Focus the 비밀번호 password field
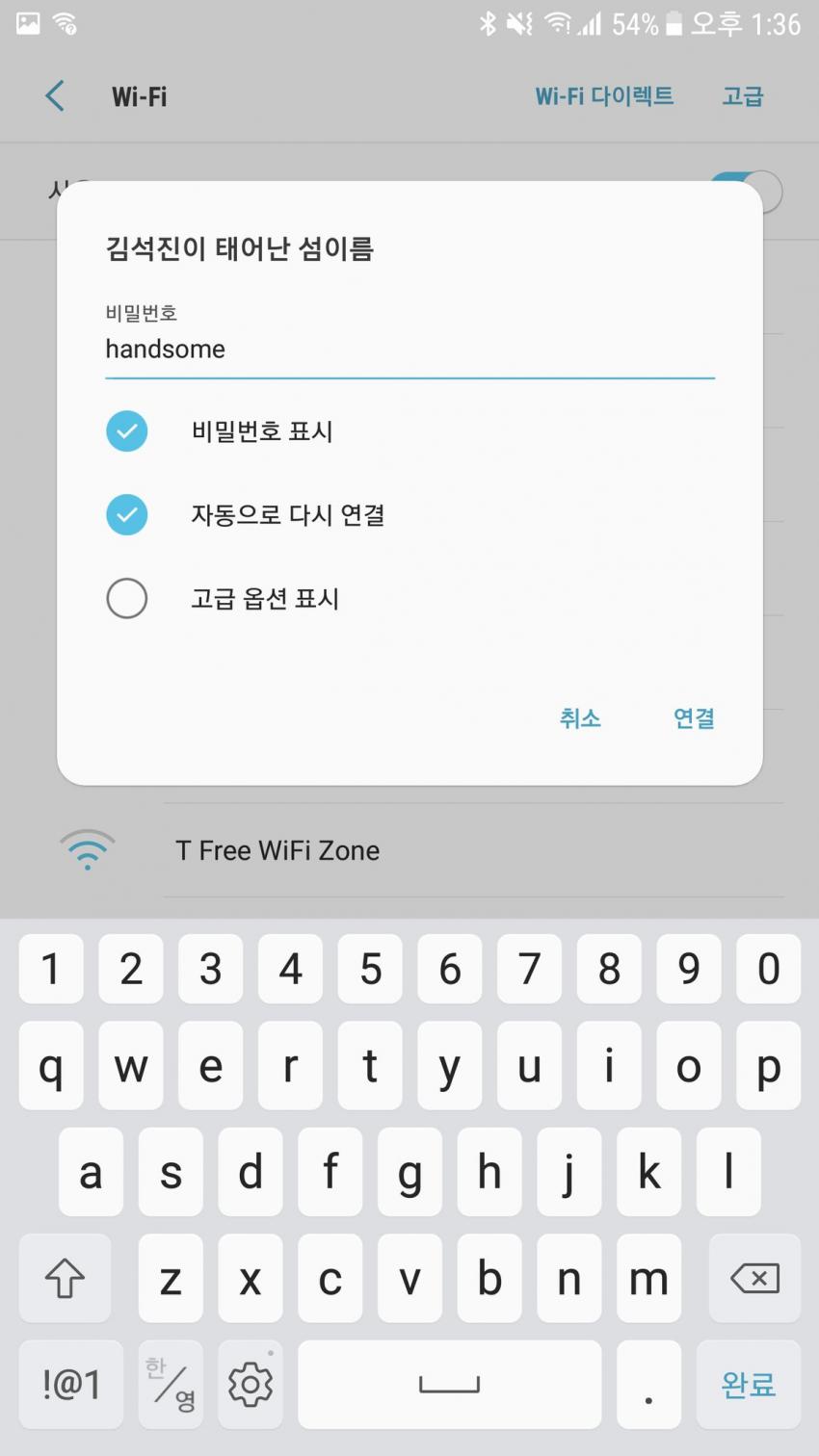 click(409, 350)
